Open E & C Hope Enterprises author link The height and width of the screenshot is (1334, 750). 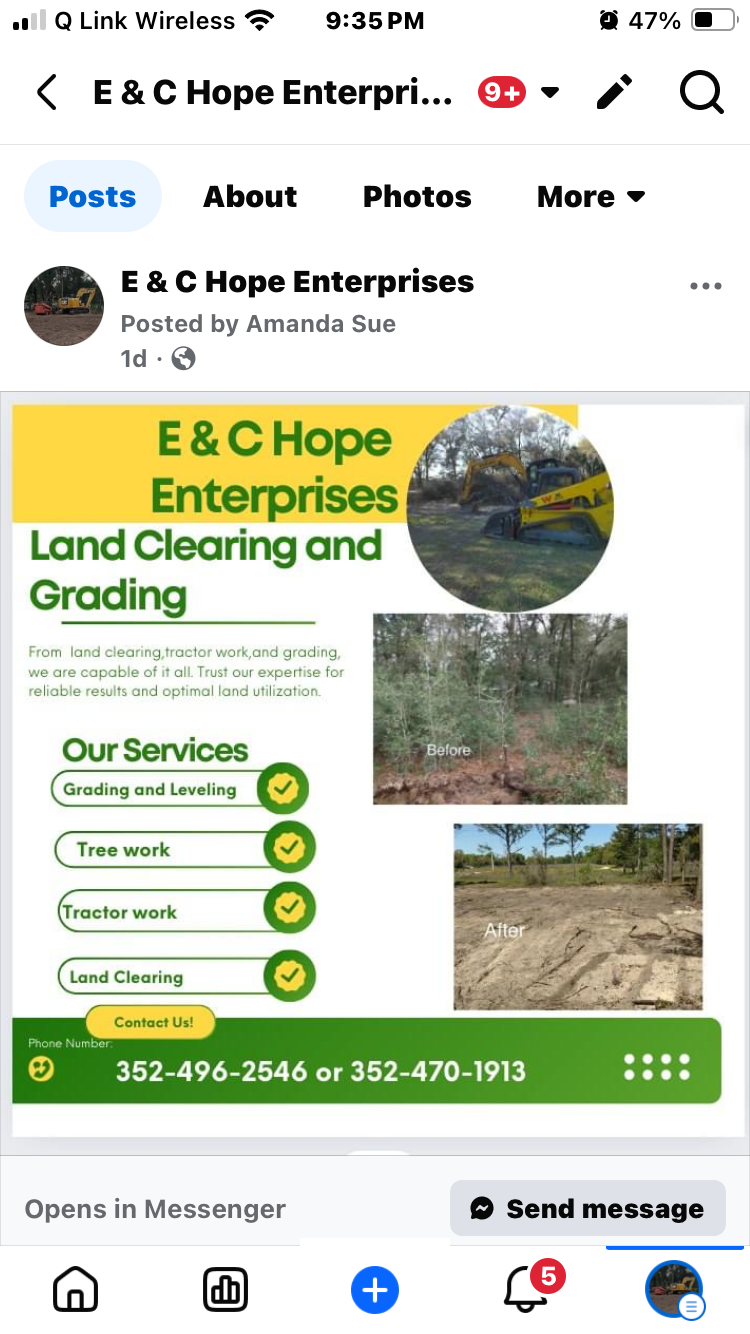[x=295, y=281]
